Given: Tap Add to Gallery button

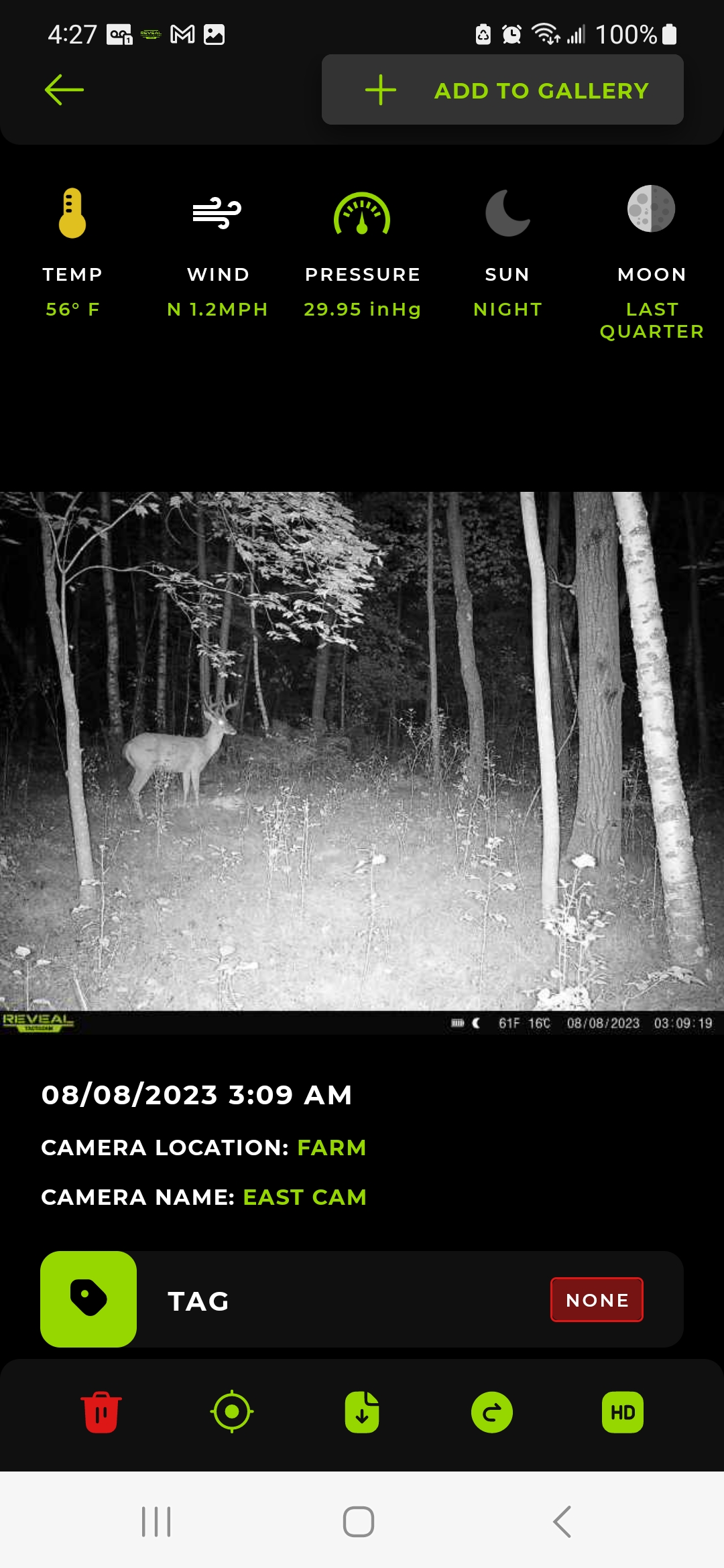Looking at the screenshot, I should [x=503, y=90].
